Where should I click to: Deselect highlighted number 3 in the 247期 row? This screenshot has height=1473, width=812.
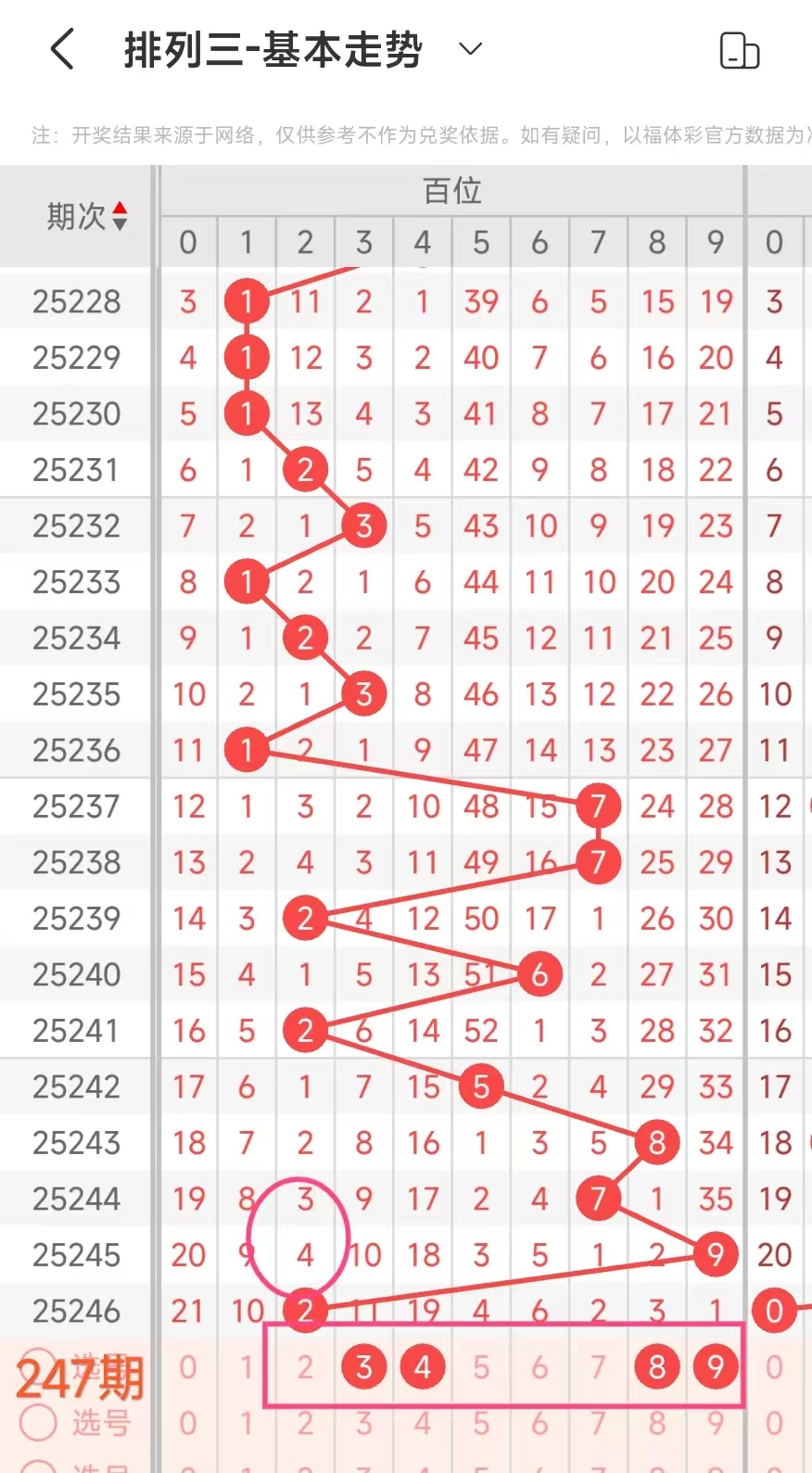363,1366
